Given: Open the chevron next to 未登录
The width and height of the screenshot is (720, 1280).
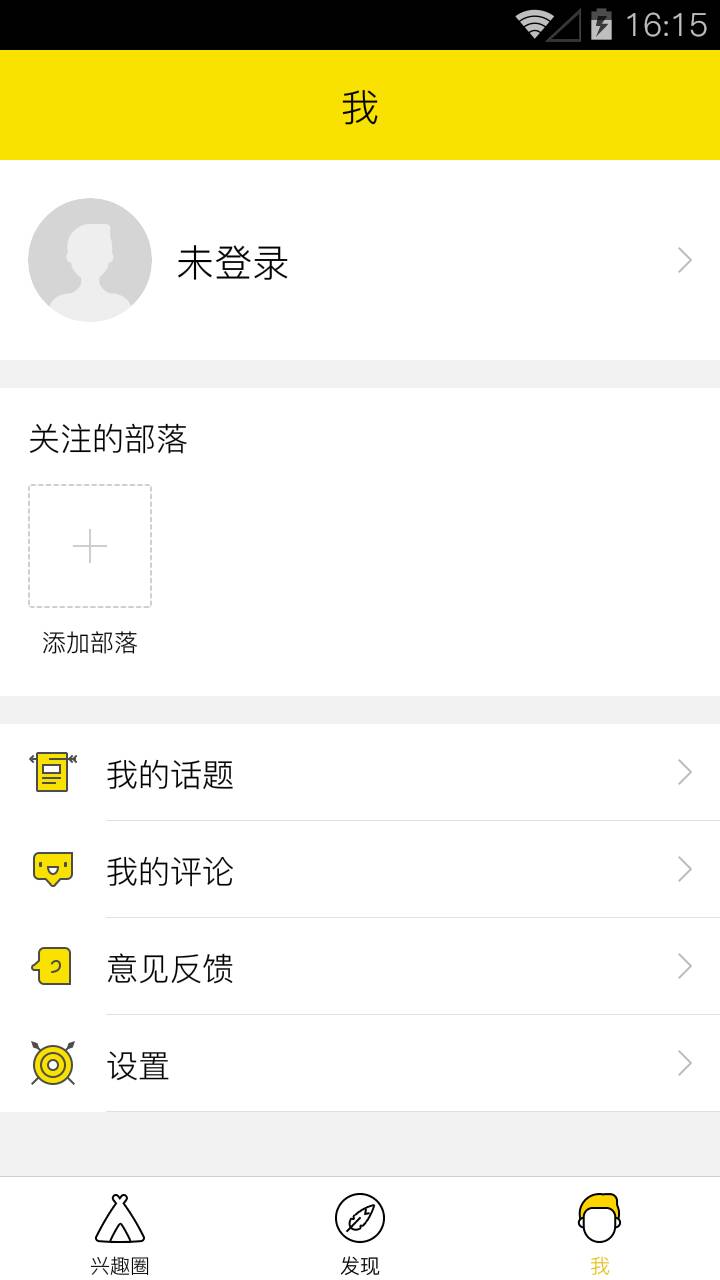Looking at the screenshot, I should [684, 260].
